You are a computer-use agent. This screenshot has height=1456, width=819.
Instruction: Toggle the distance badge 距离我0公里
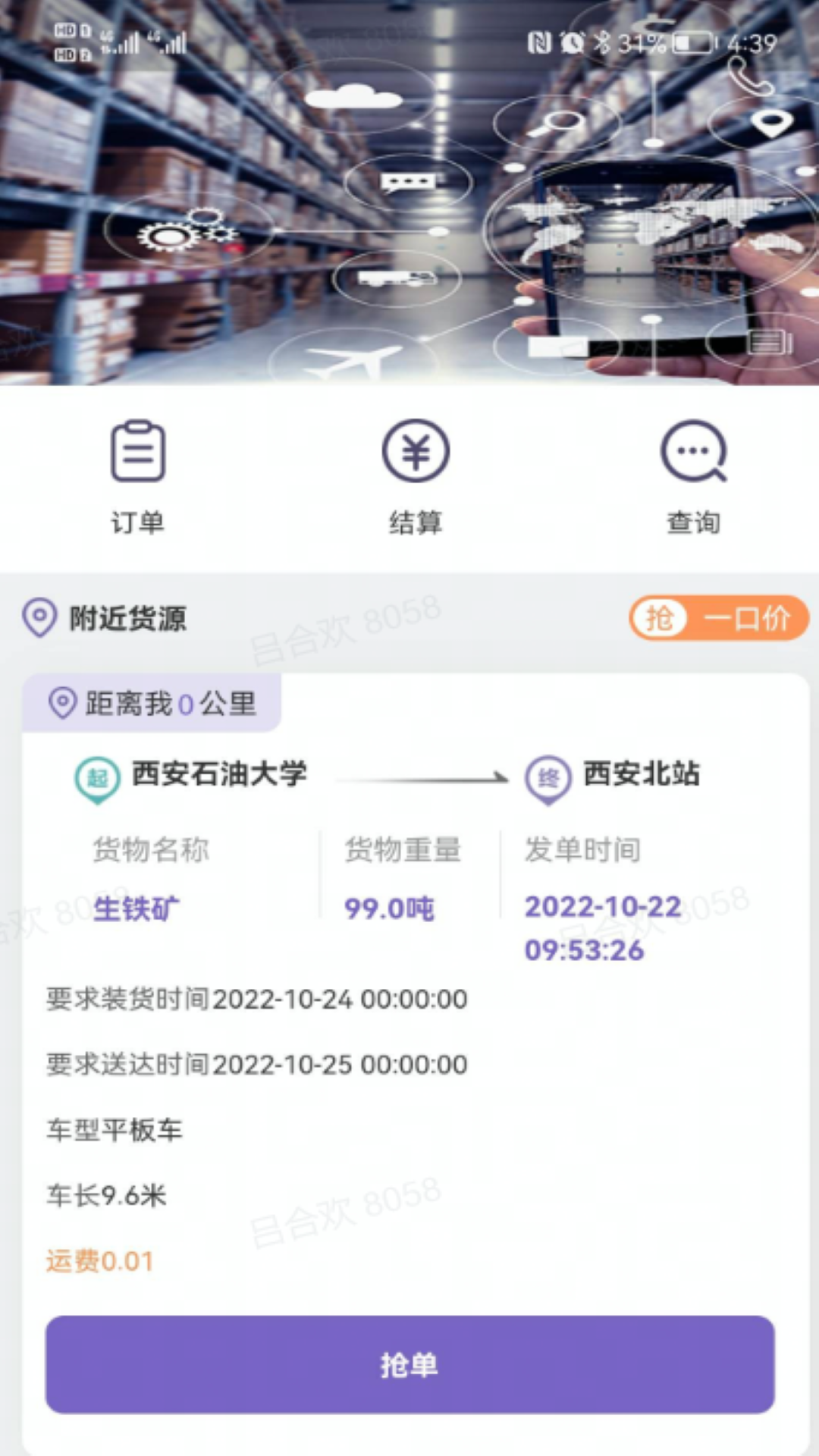pos(150,703)
